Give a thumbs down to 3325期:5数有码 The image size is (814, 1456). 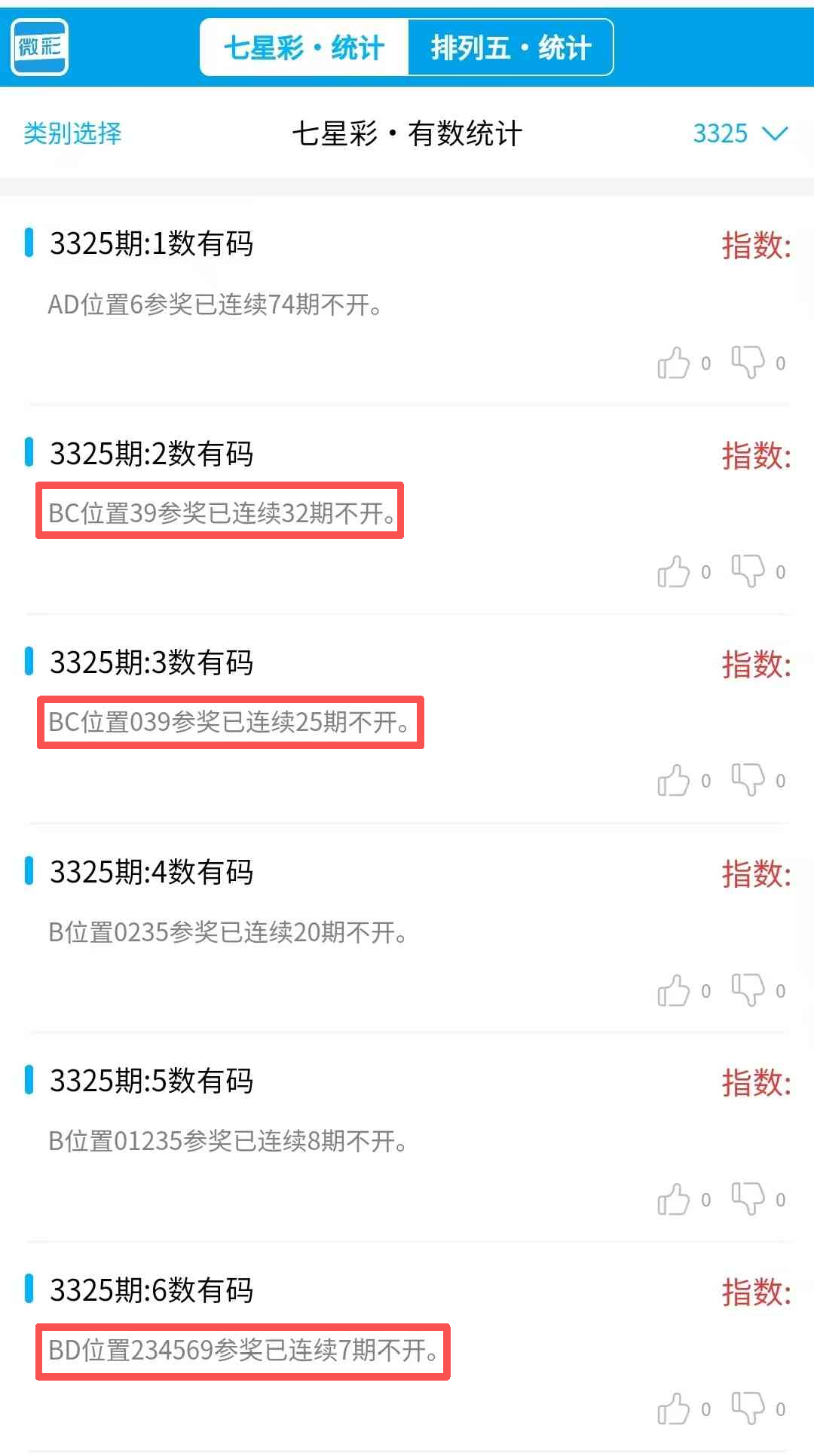pyautogui.click(x=748, y=1199)
